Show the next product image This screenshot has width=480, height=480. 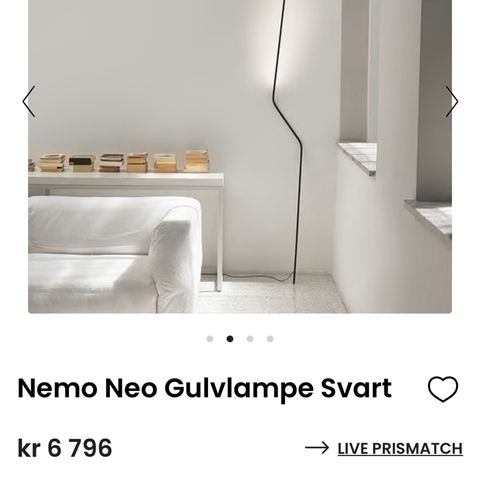(452, 101)
